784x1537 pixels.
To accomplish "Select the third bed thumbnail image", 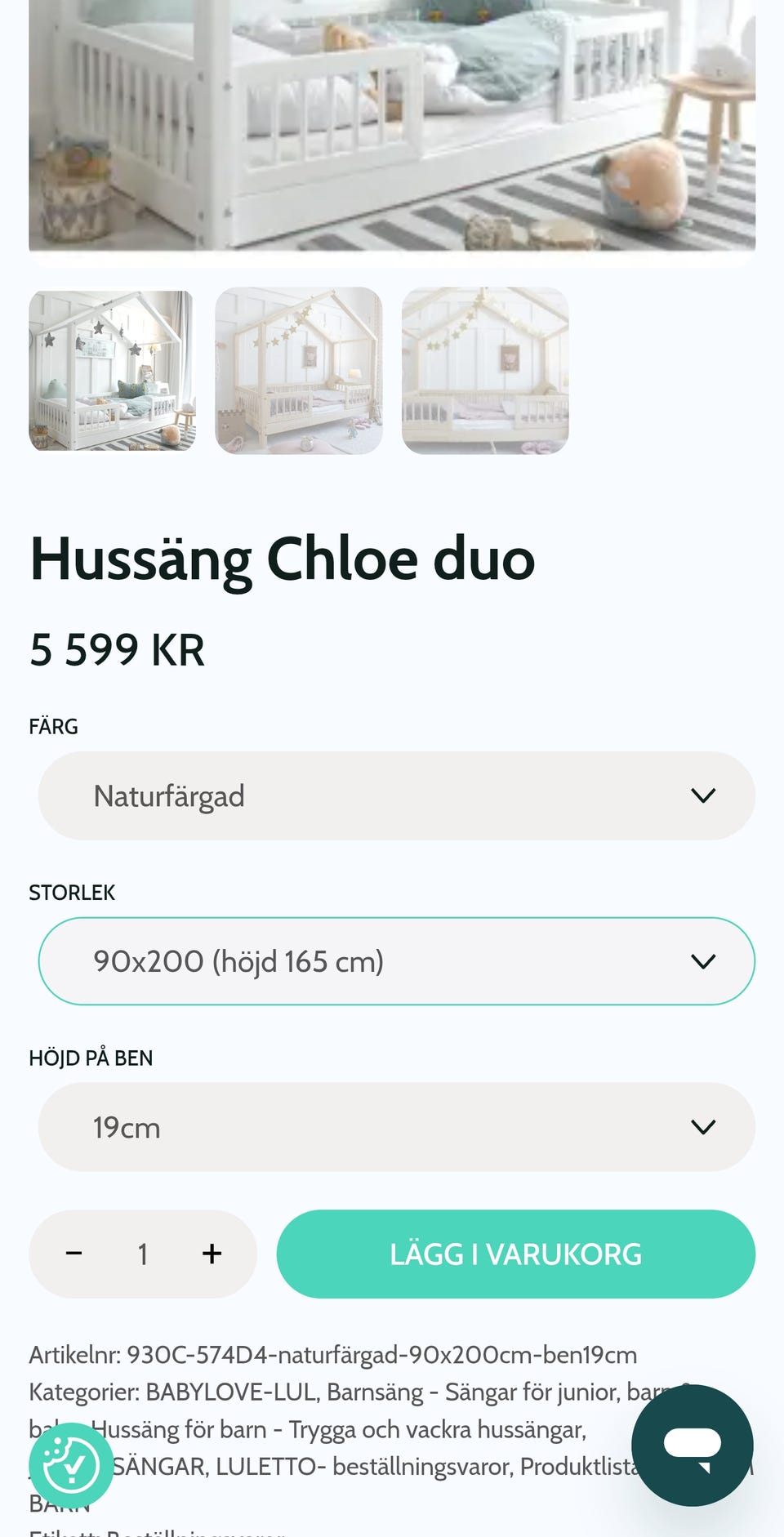I will (x=485, y=371).
